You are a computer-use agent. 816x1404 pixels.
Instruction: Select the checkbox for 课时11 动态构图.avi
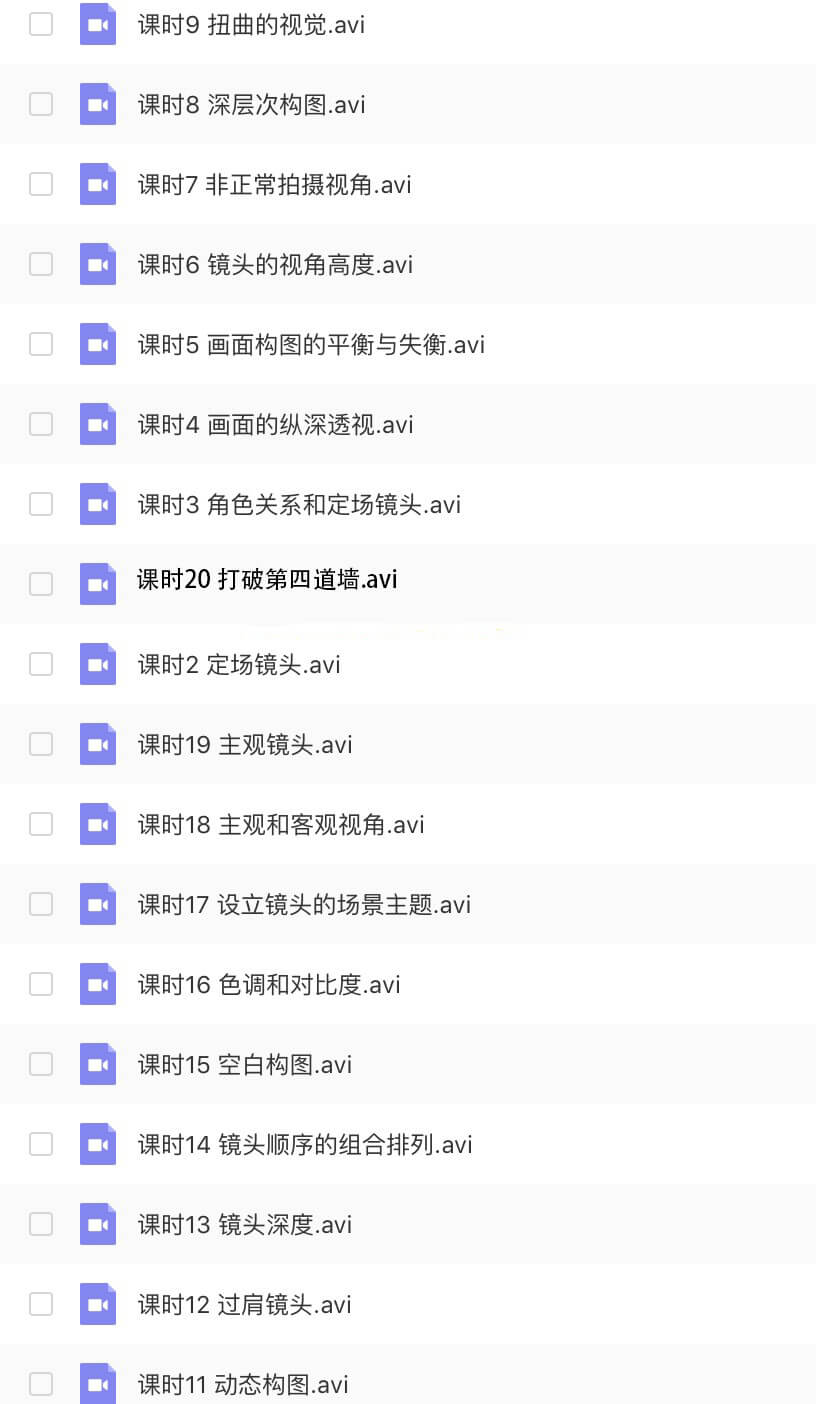[41, 1384]
